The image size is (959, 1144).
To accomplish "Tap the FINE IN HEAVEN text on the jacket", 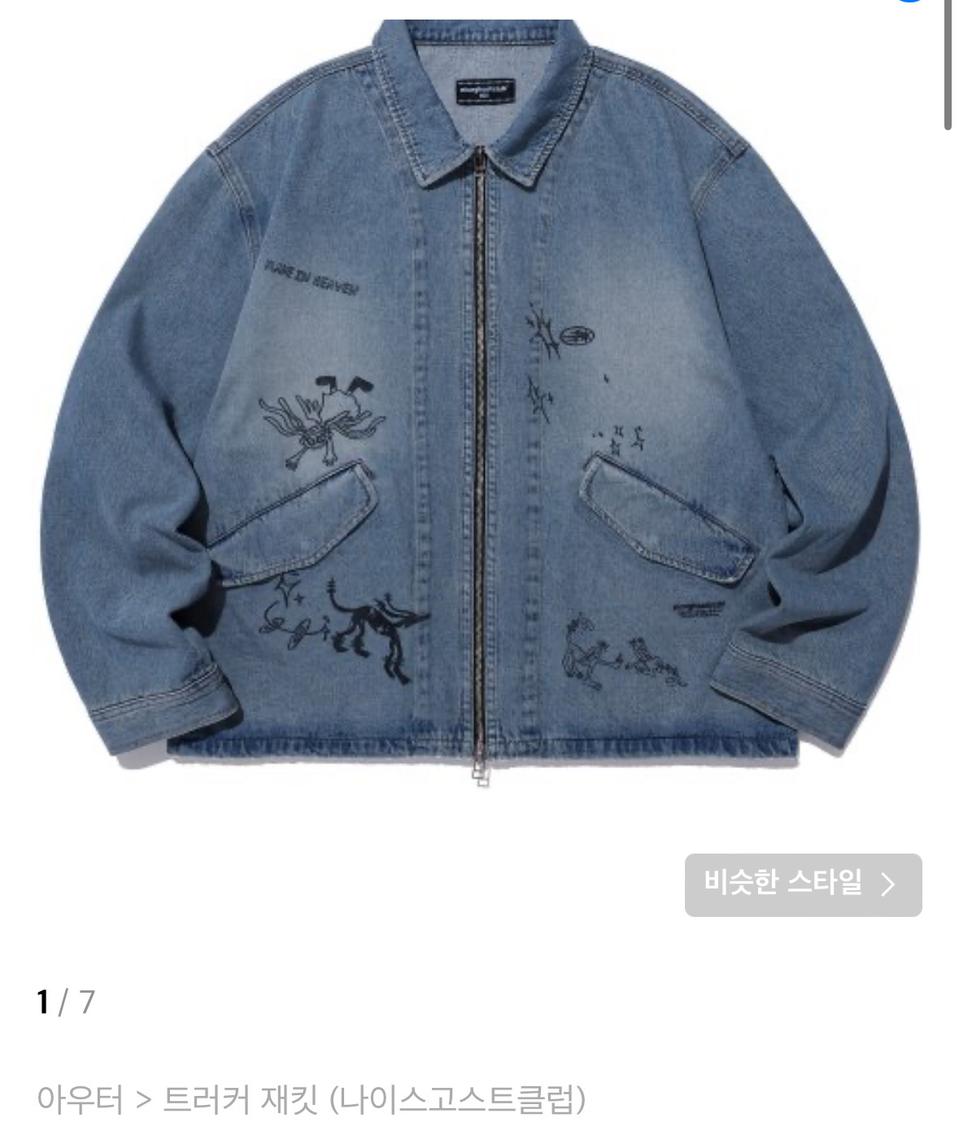I will click(x=313, y=274).
